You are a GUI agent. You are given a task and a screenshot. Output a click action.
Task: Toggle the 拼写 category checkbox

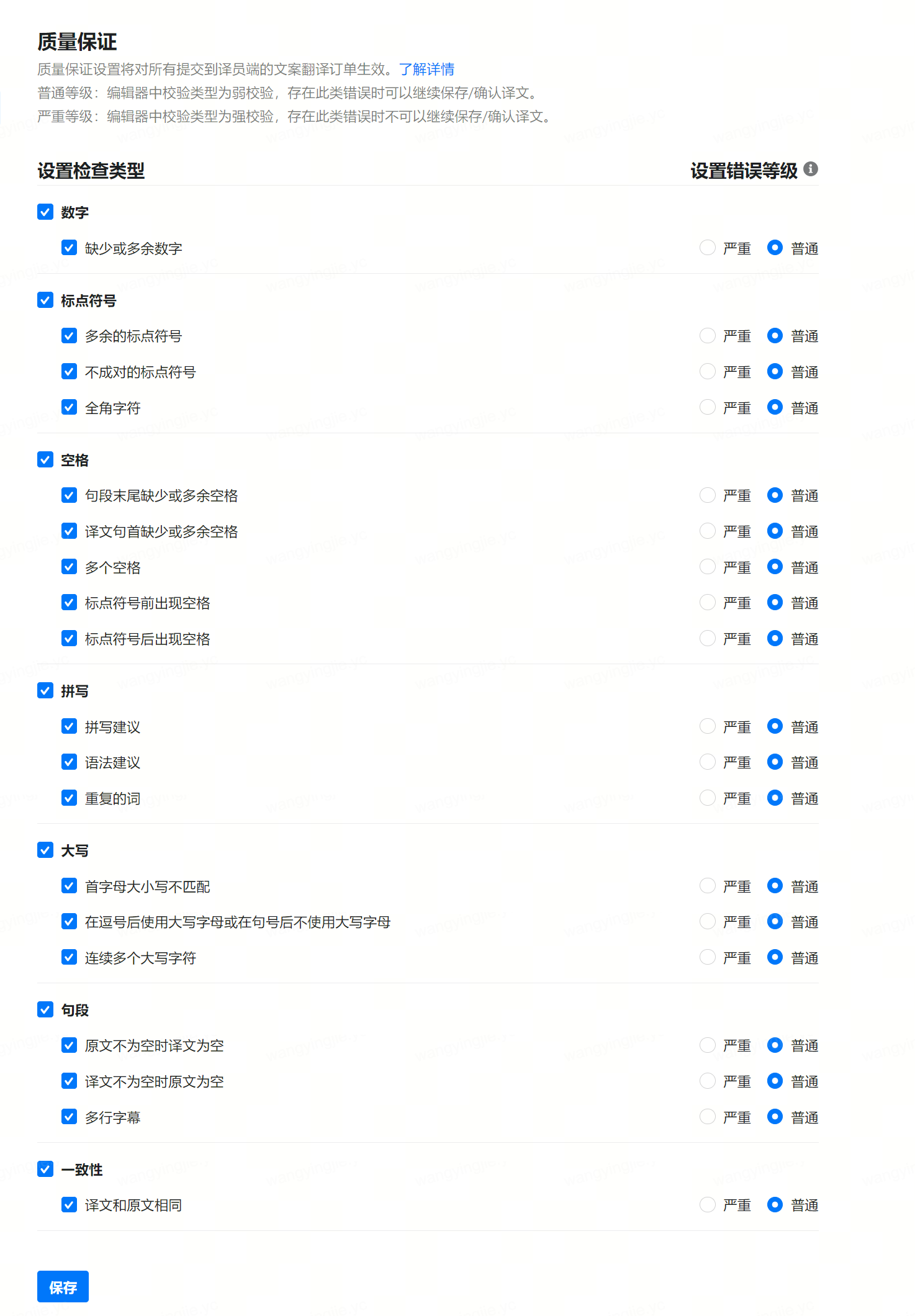45,691
